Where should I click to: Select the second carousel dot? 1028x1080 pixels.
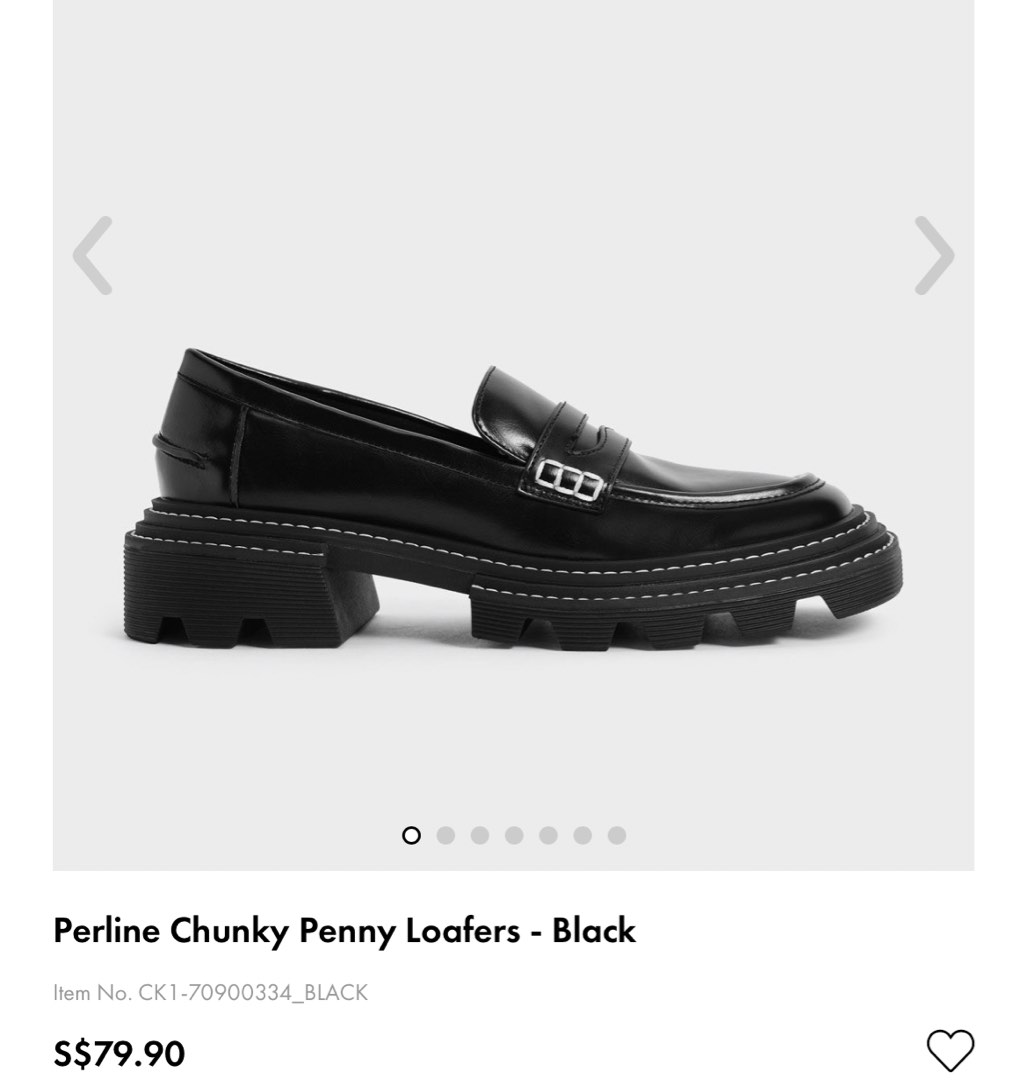tap(444, 835)
